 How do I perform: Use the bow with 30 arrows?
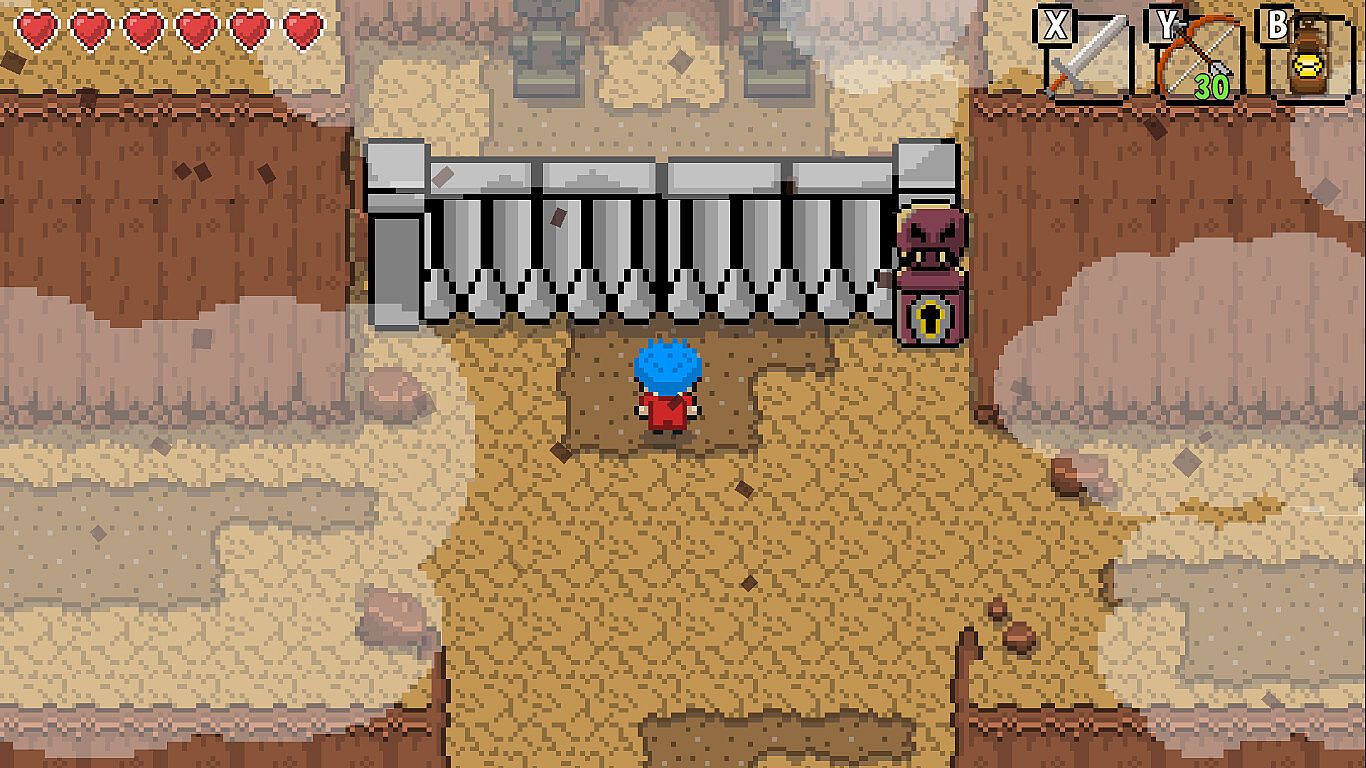(x=1198, y=57)
